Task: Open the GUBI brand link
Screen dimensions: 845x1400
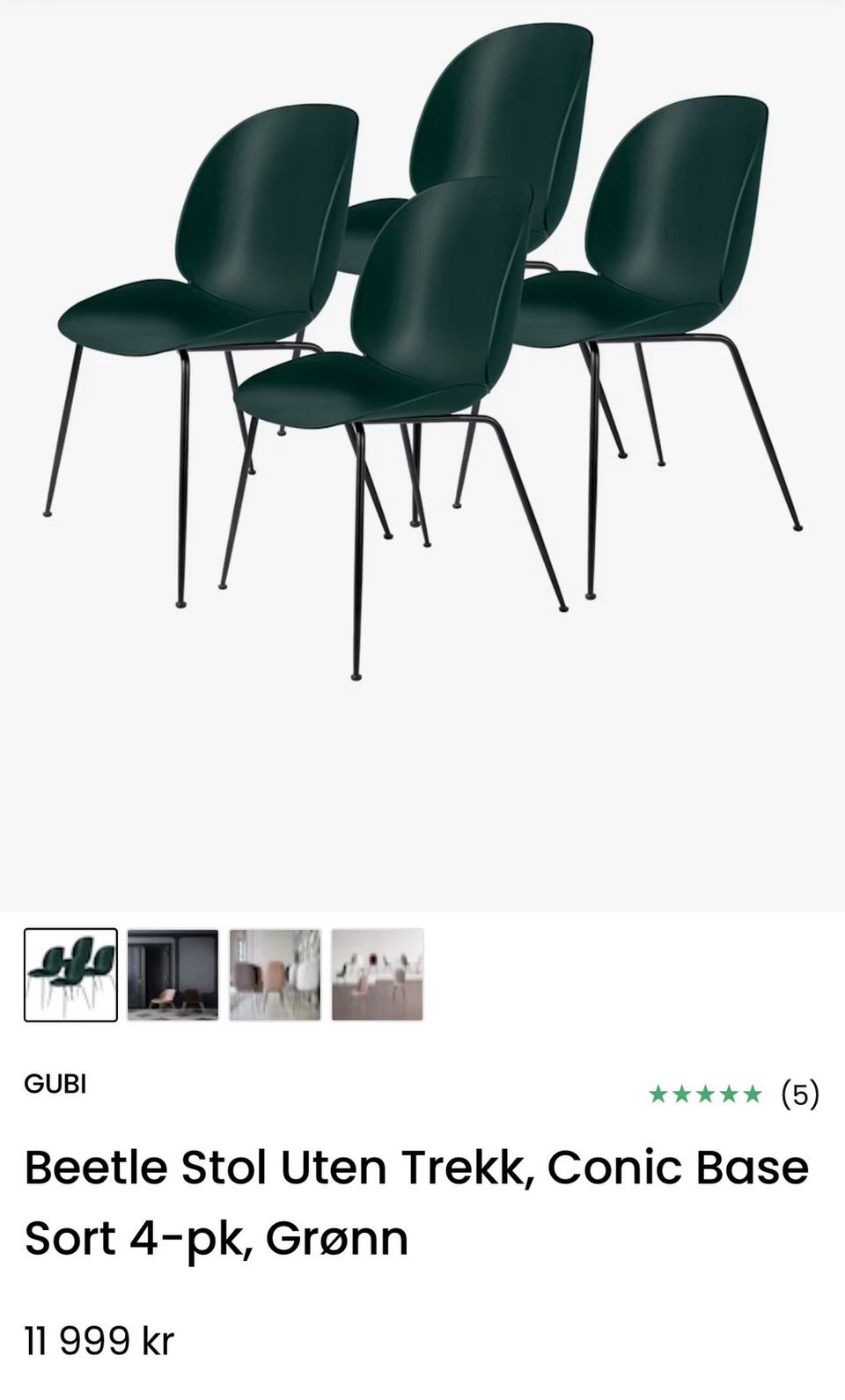Action: click(55, 1084)
